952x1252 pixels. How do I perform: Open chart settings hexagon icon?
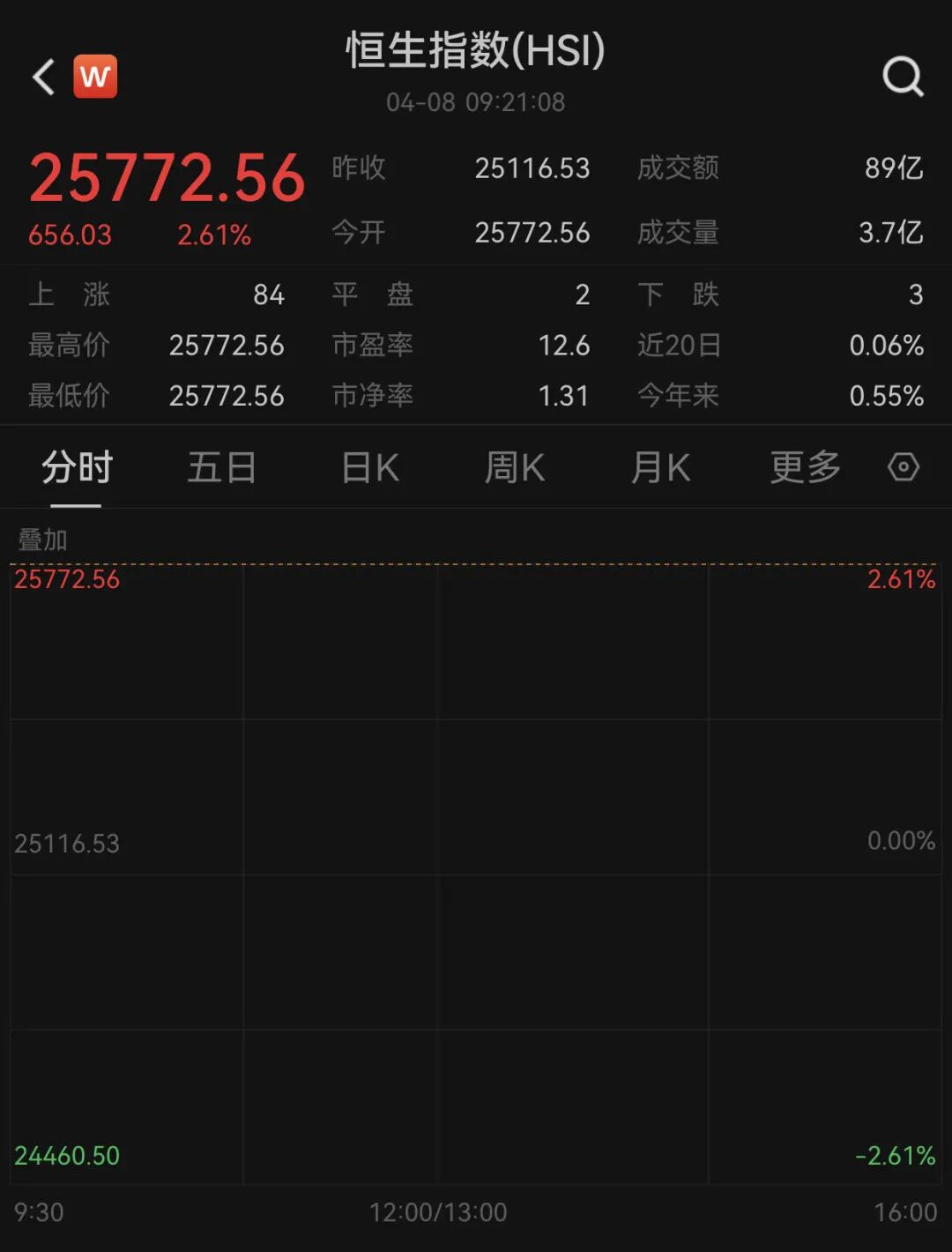click(904, 466)
